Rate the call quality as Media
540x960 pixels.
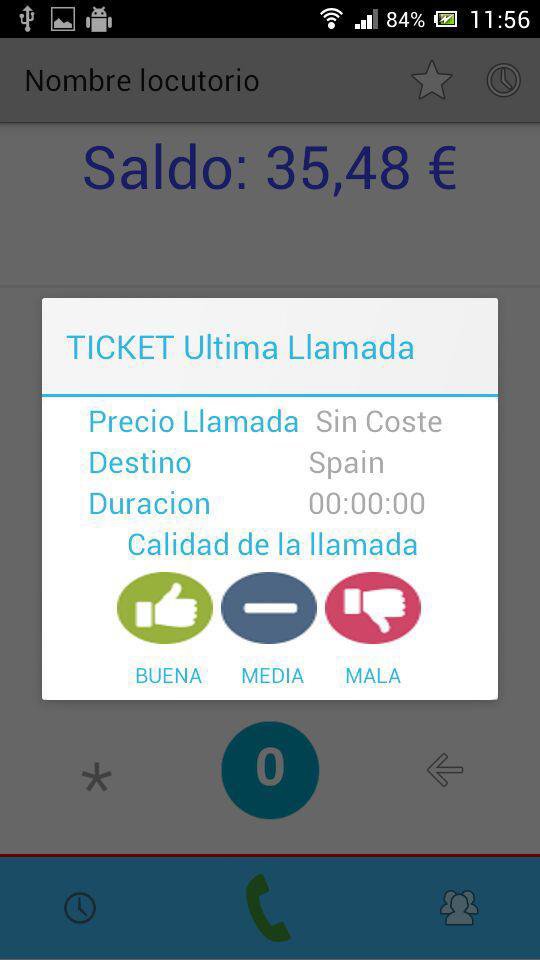click(x=269, y=608)
